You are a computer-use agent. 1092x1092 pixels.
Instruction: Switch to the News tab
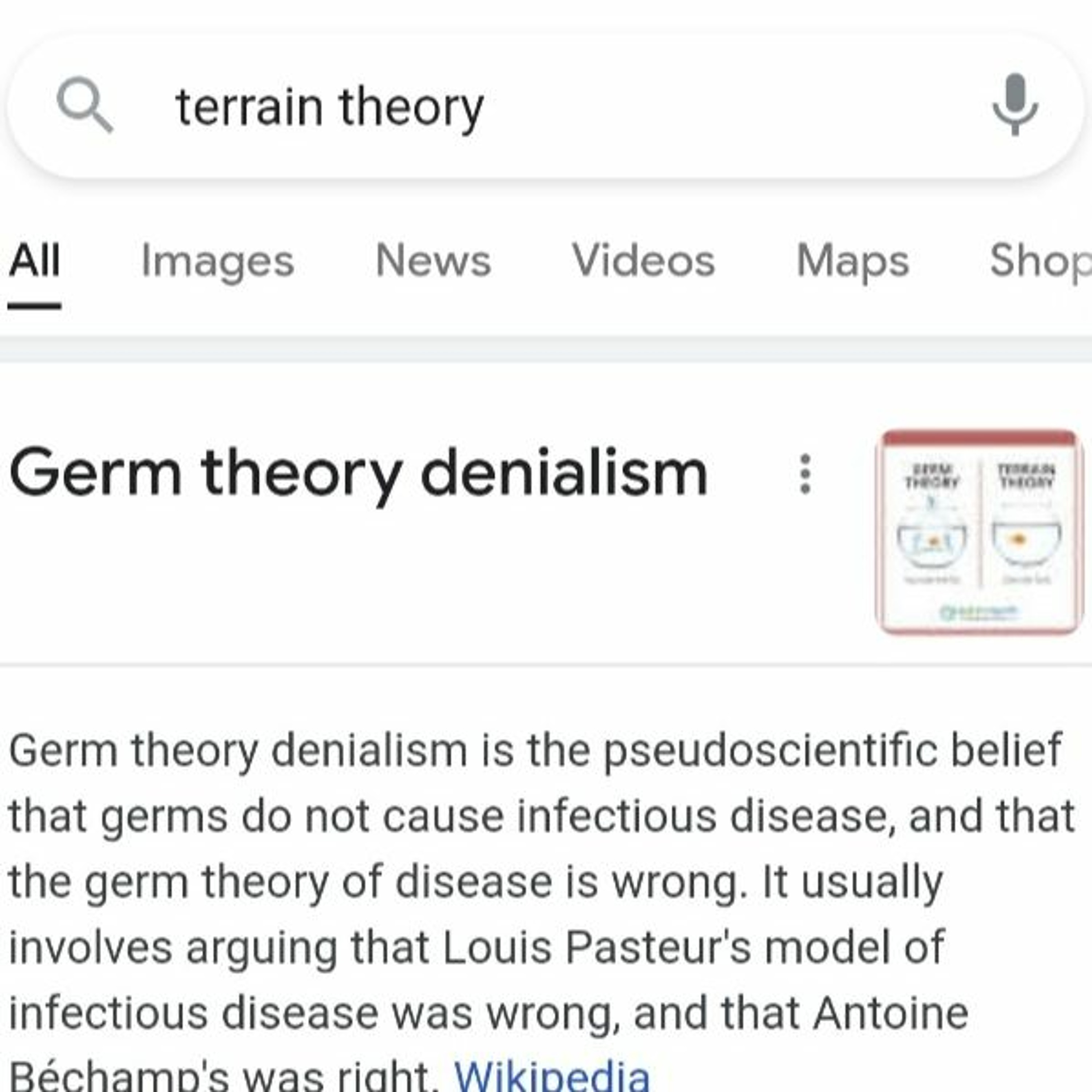click(x=433, y=261)
